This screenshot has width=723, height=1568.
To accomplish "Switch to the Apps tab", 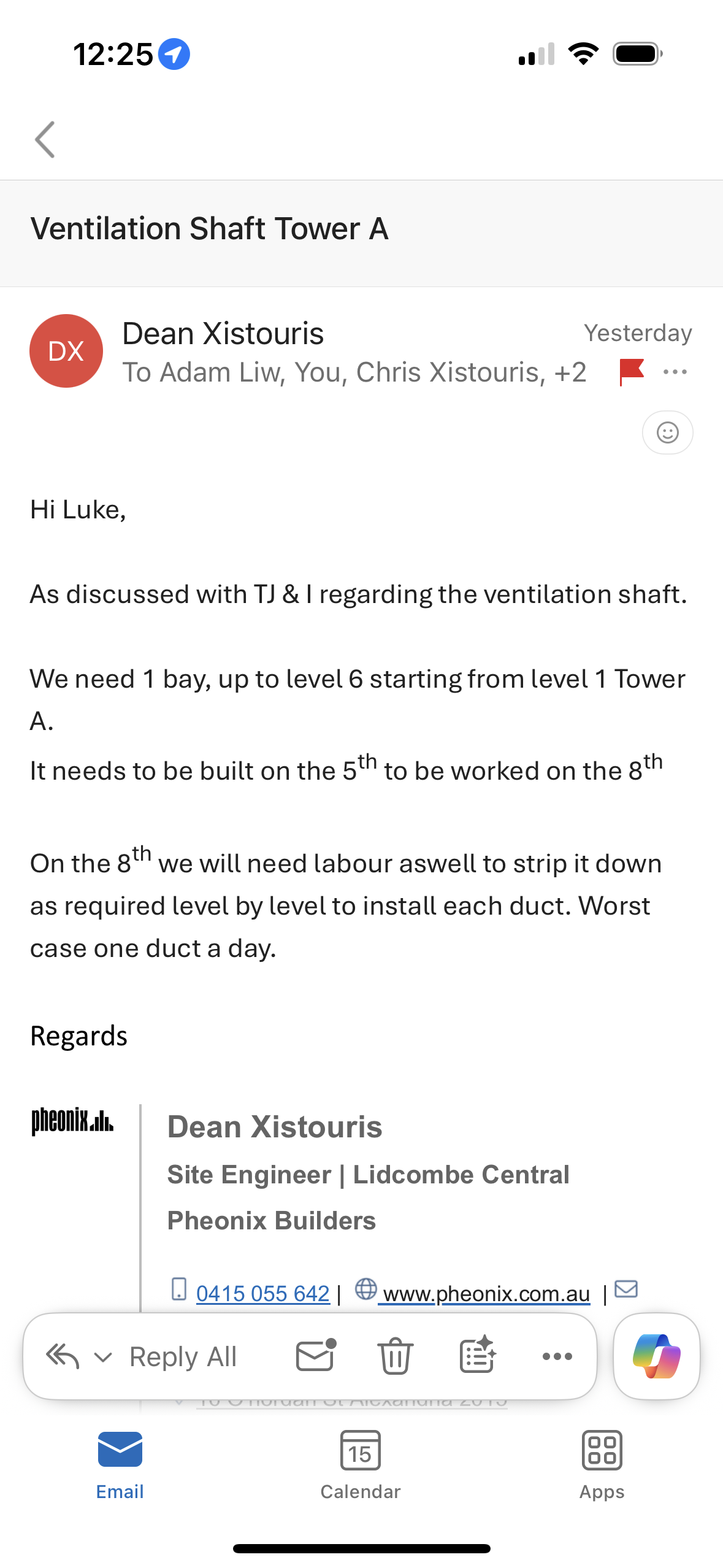I will click(x=602, y=1464).
